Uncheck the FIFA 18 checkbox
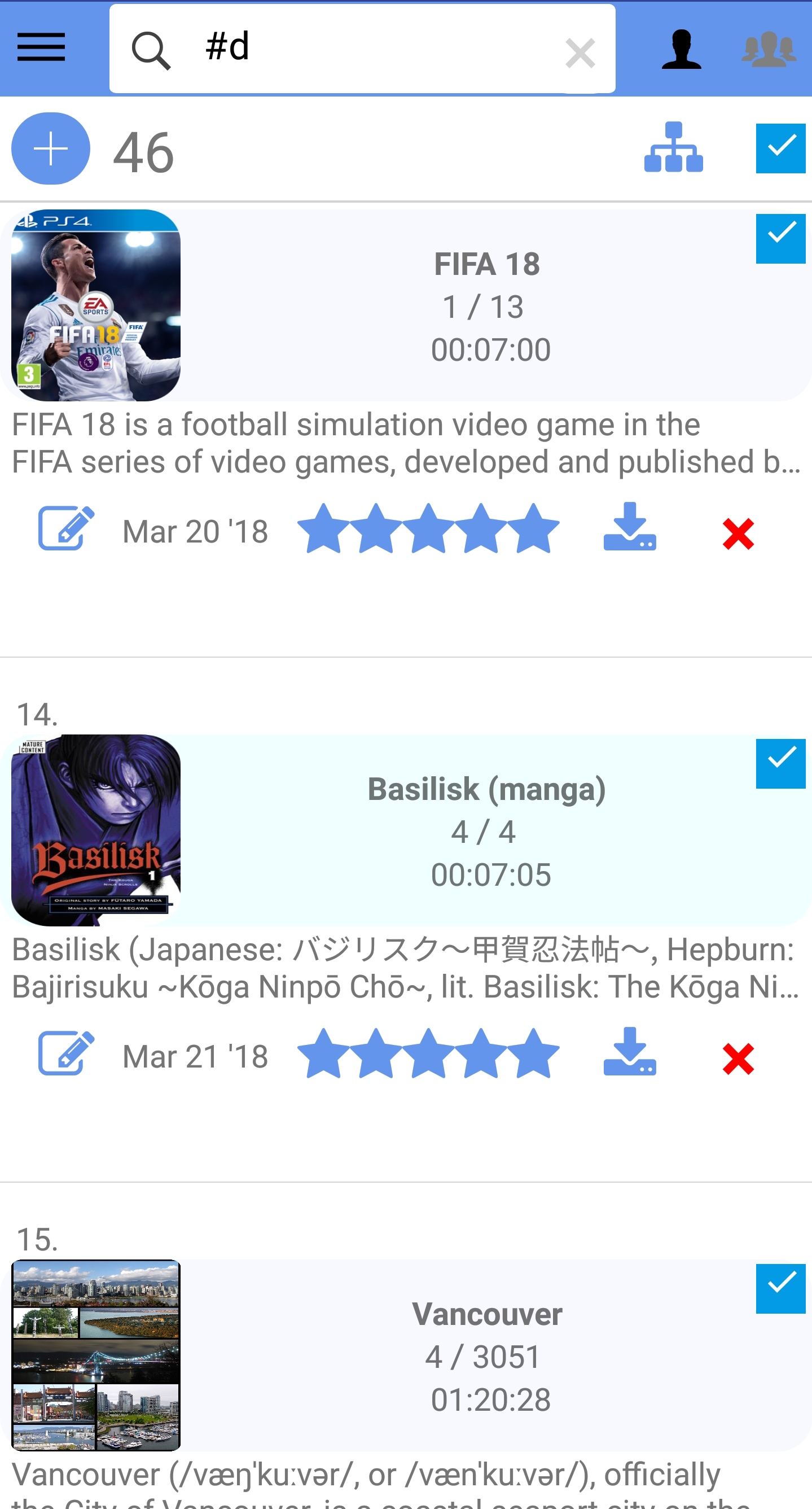 [x=780, y=238]
